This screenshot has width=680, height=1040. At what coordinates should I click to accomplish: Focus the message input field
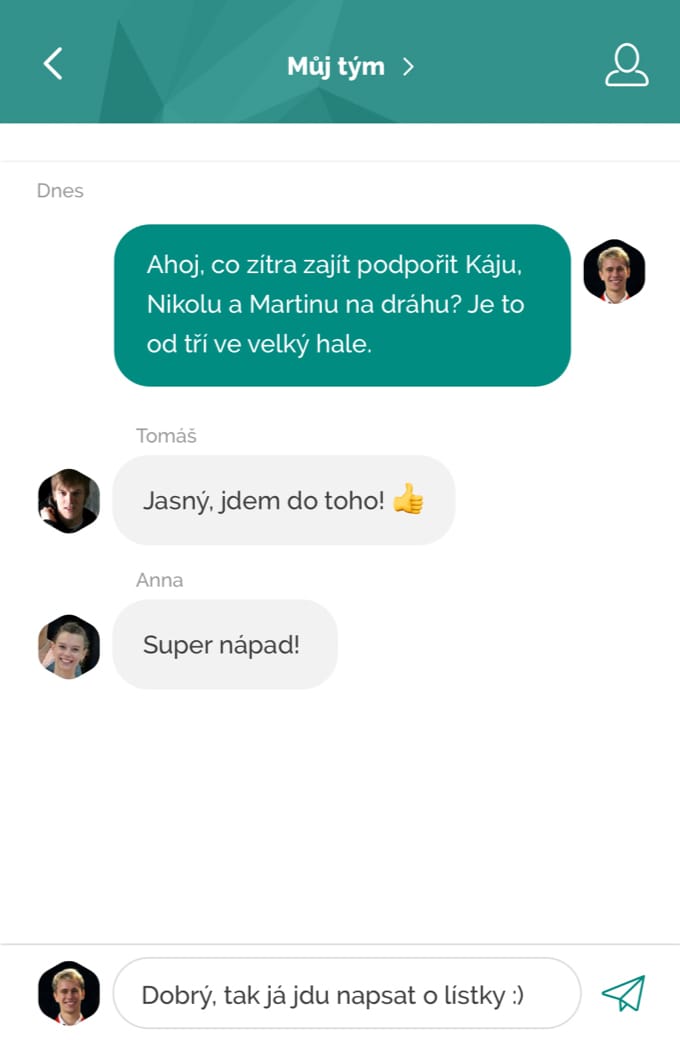tap(346, 994)
